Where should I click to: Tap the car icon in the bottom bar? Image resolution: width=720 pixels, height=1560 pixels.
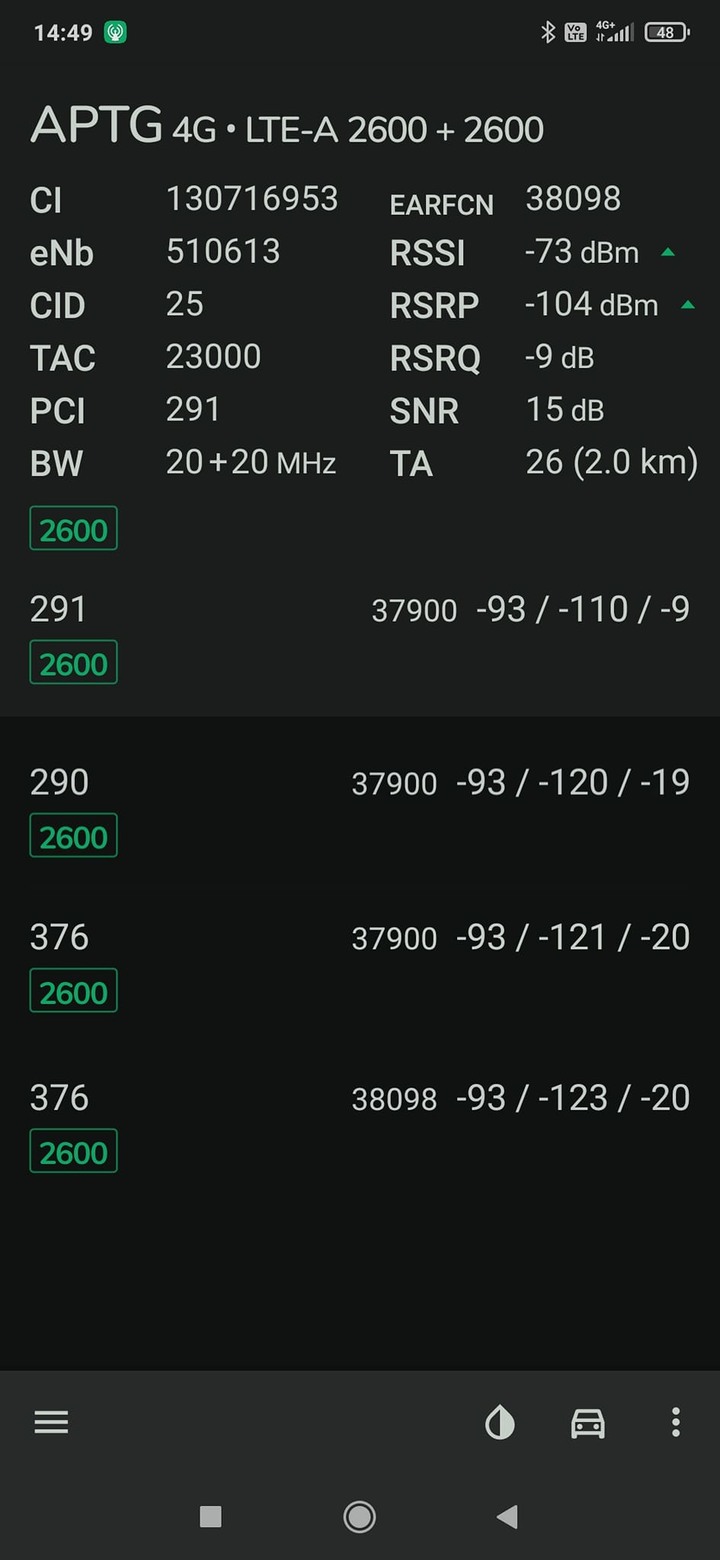pyautogui.click(x=588, y=1422)
